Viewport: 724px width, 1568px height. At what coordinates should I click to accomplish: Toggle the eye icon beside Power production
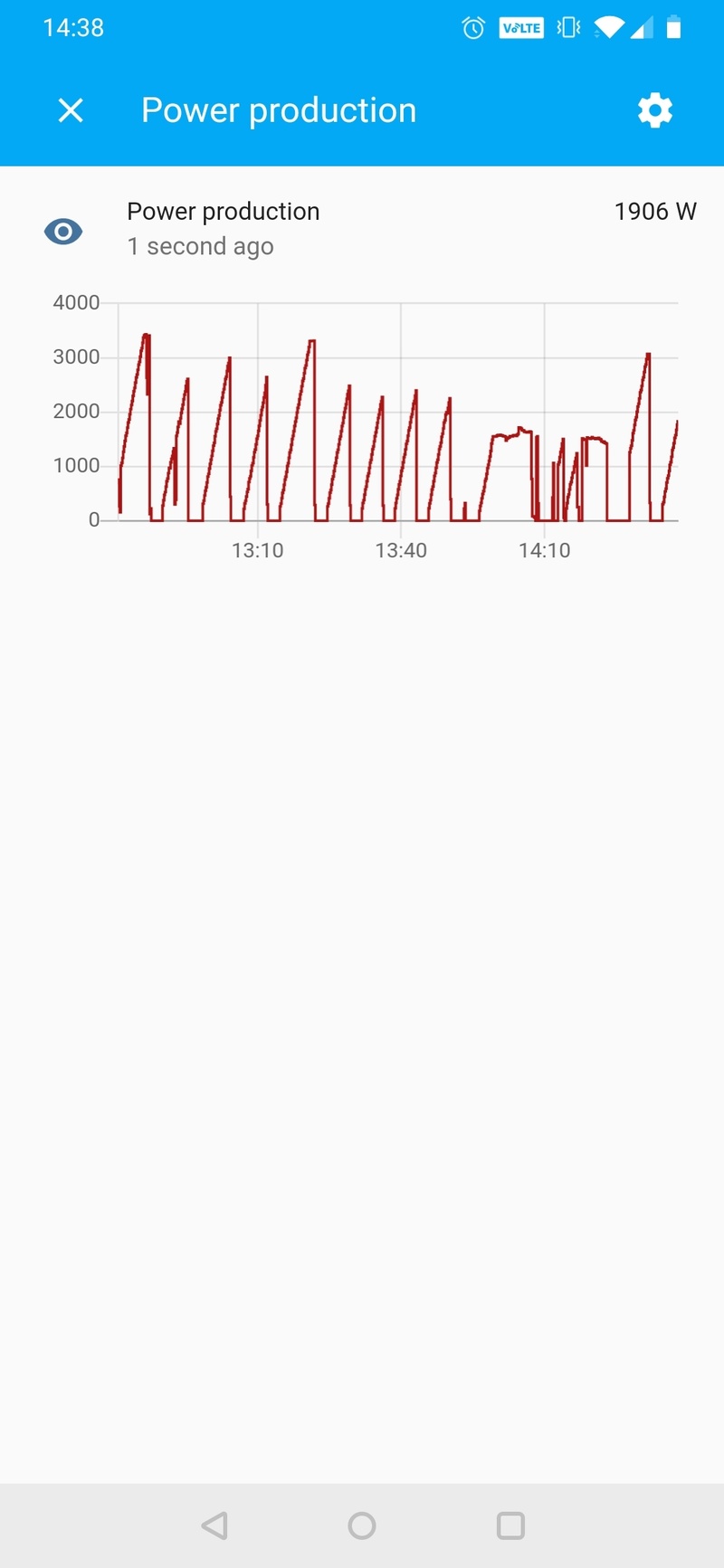(63, 232)
